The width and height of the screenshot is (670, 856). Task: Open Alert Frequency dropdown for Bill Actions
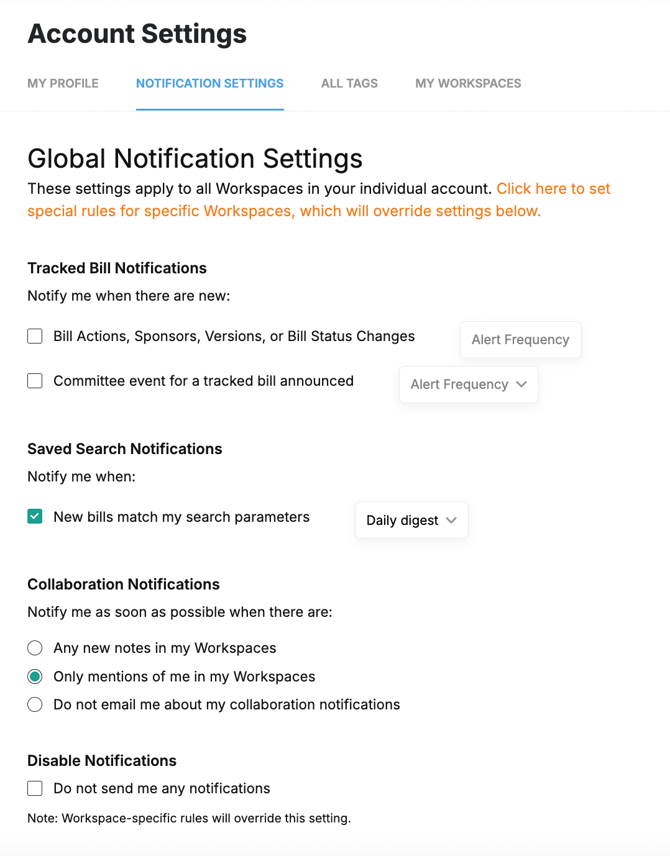[x=520, y=340]
